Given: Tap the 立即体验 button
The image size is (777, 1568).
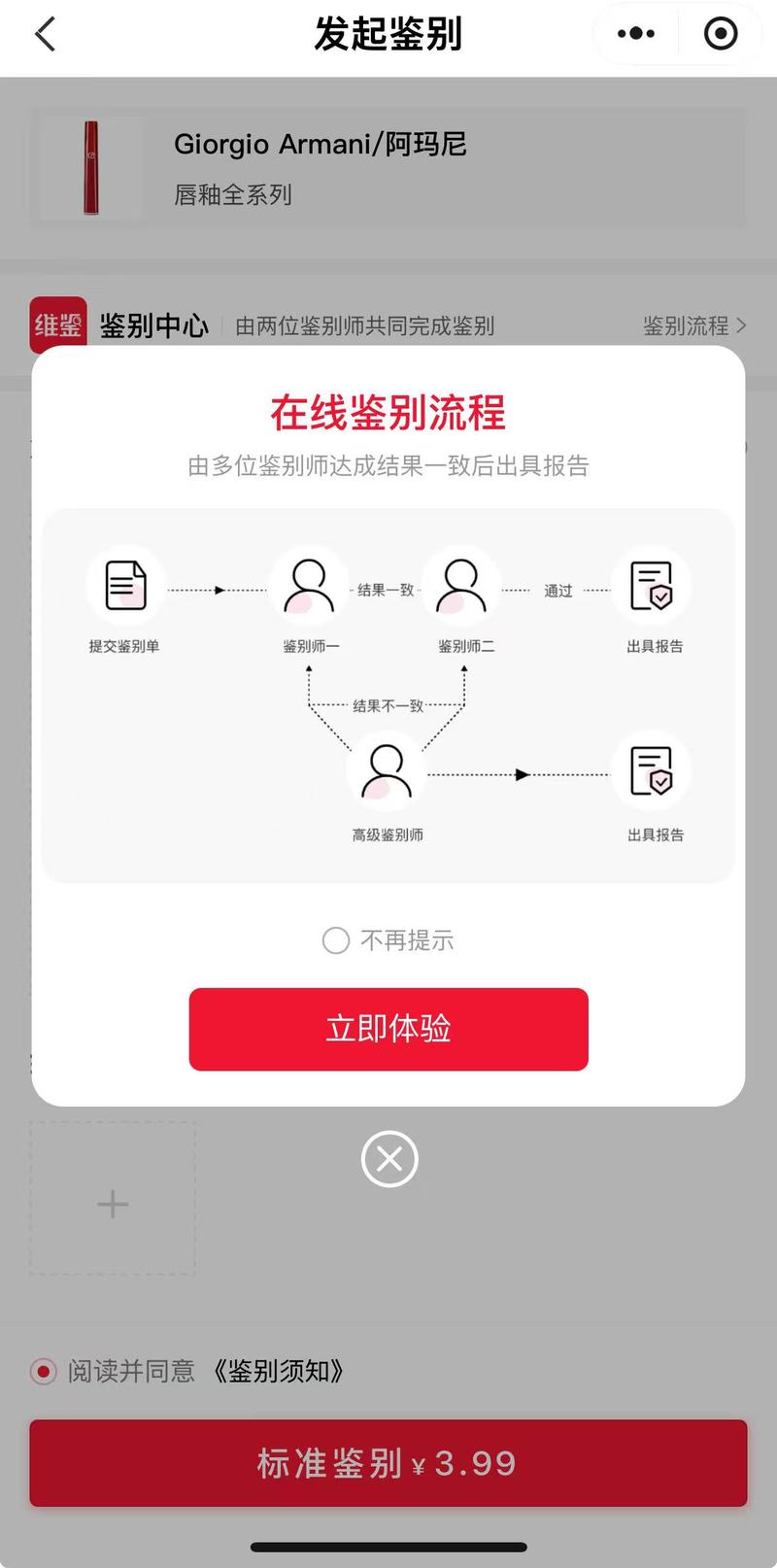Looking at the screenshot, I should 388,1029.
